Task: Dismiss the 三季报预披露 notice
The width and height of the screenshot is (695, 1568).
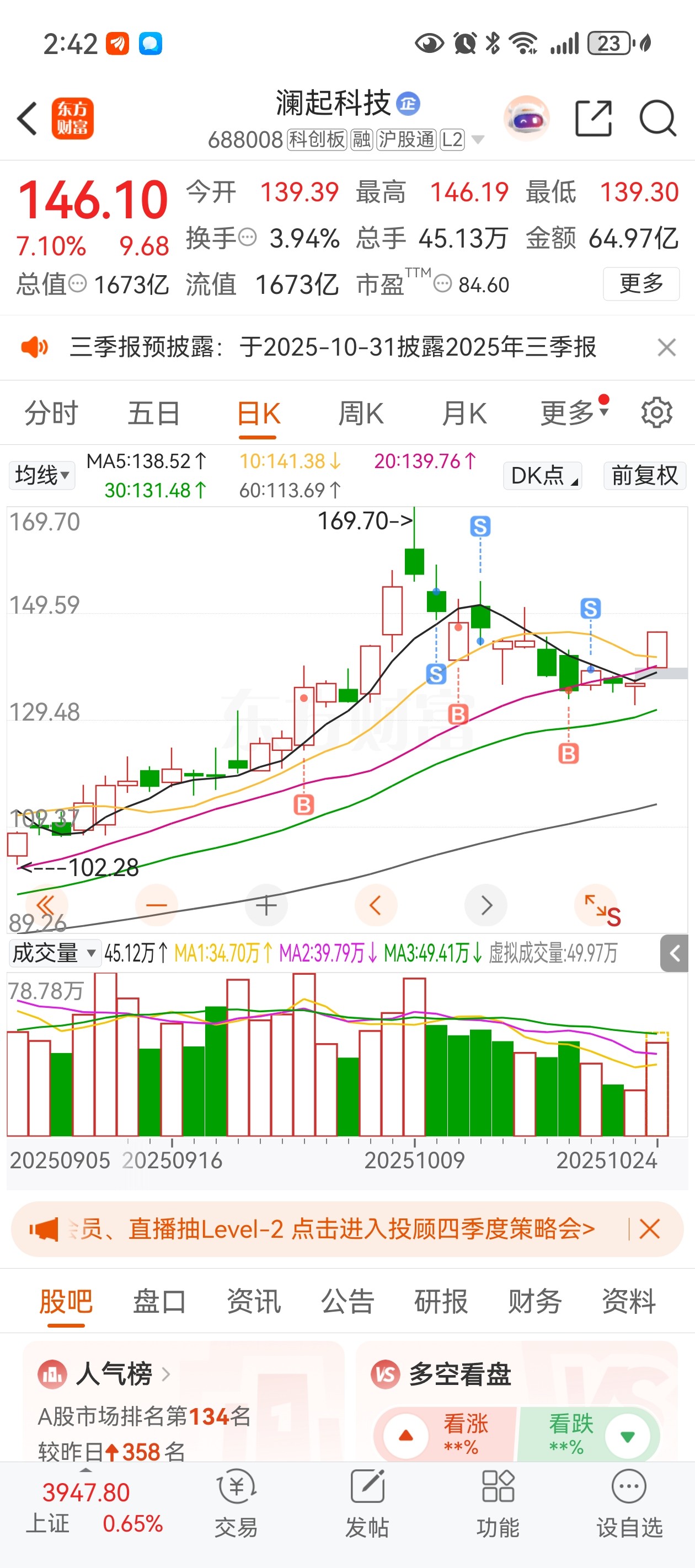Action: tap(667, 347)
